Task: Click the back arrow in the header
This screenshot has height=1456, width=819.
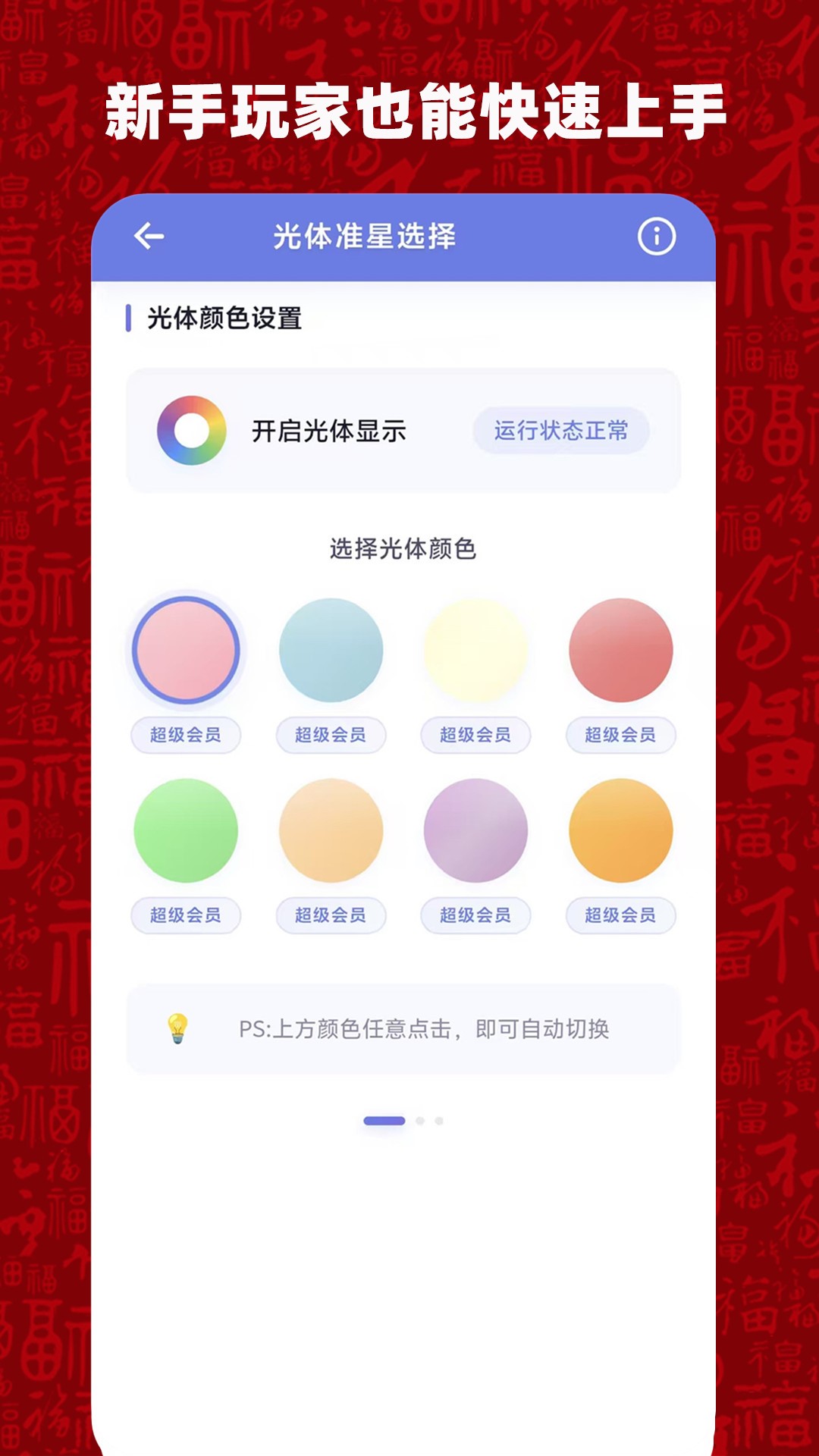Action: [x=149, y=235]
